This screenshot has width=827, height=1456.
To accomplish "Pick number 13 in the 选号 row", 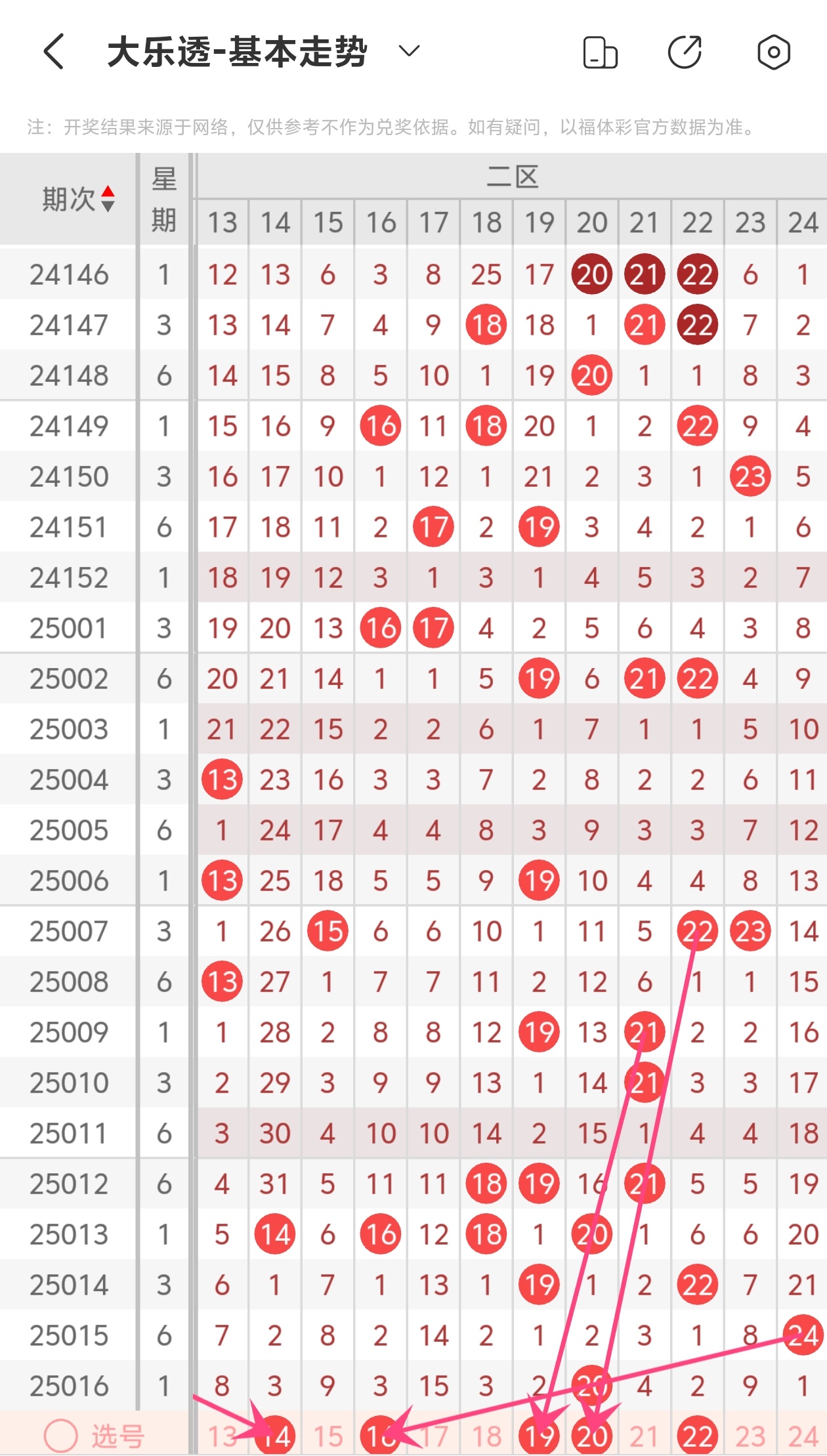I will pos(222,1436).
